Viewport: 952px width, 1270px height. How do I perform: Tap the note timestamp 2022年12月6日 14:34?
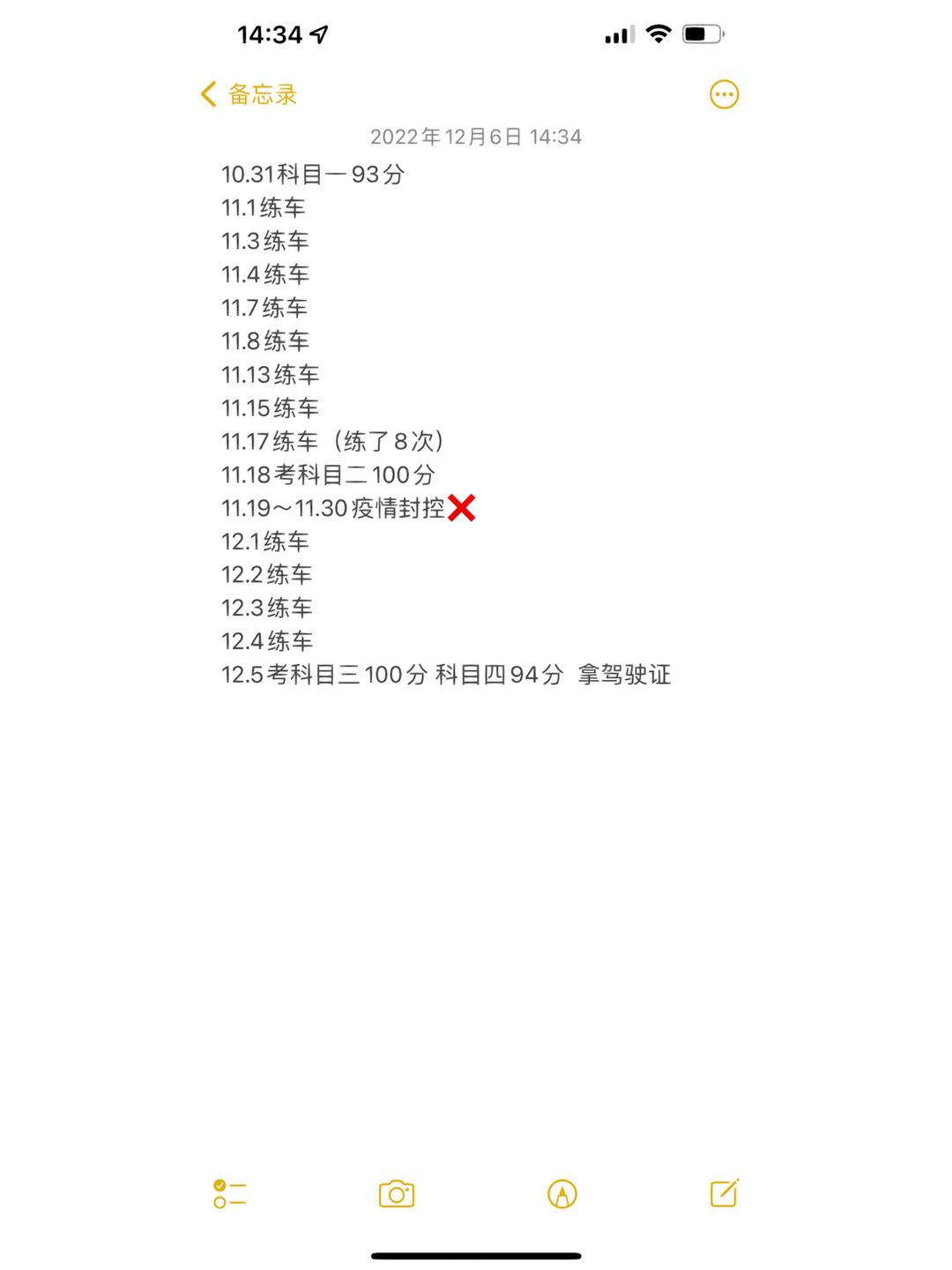click(x=476, y=138)
